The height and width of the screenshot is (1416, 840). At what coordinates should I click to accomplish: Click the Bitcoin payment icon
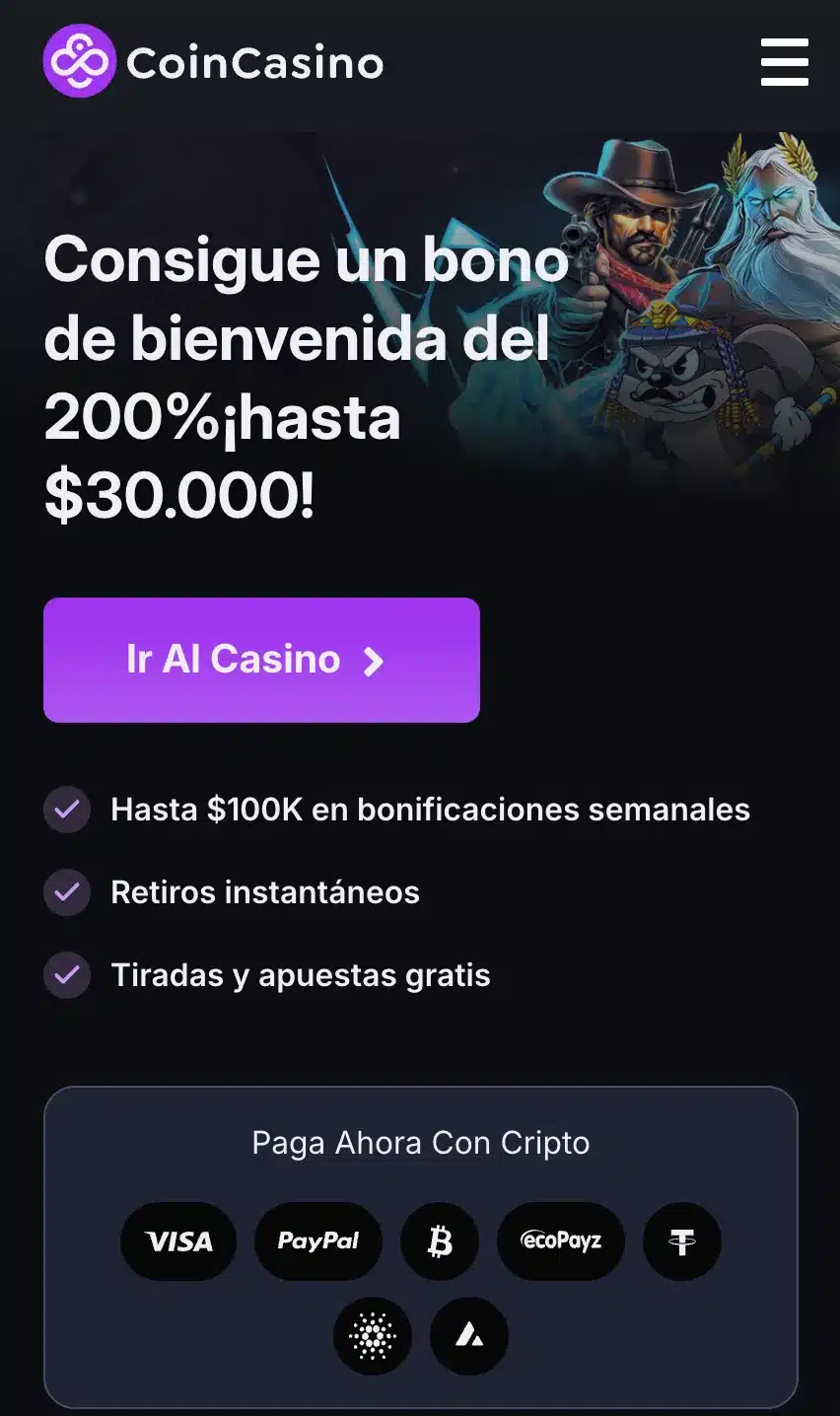440,1240
